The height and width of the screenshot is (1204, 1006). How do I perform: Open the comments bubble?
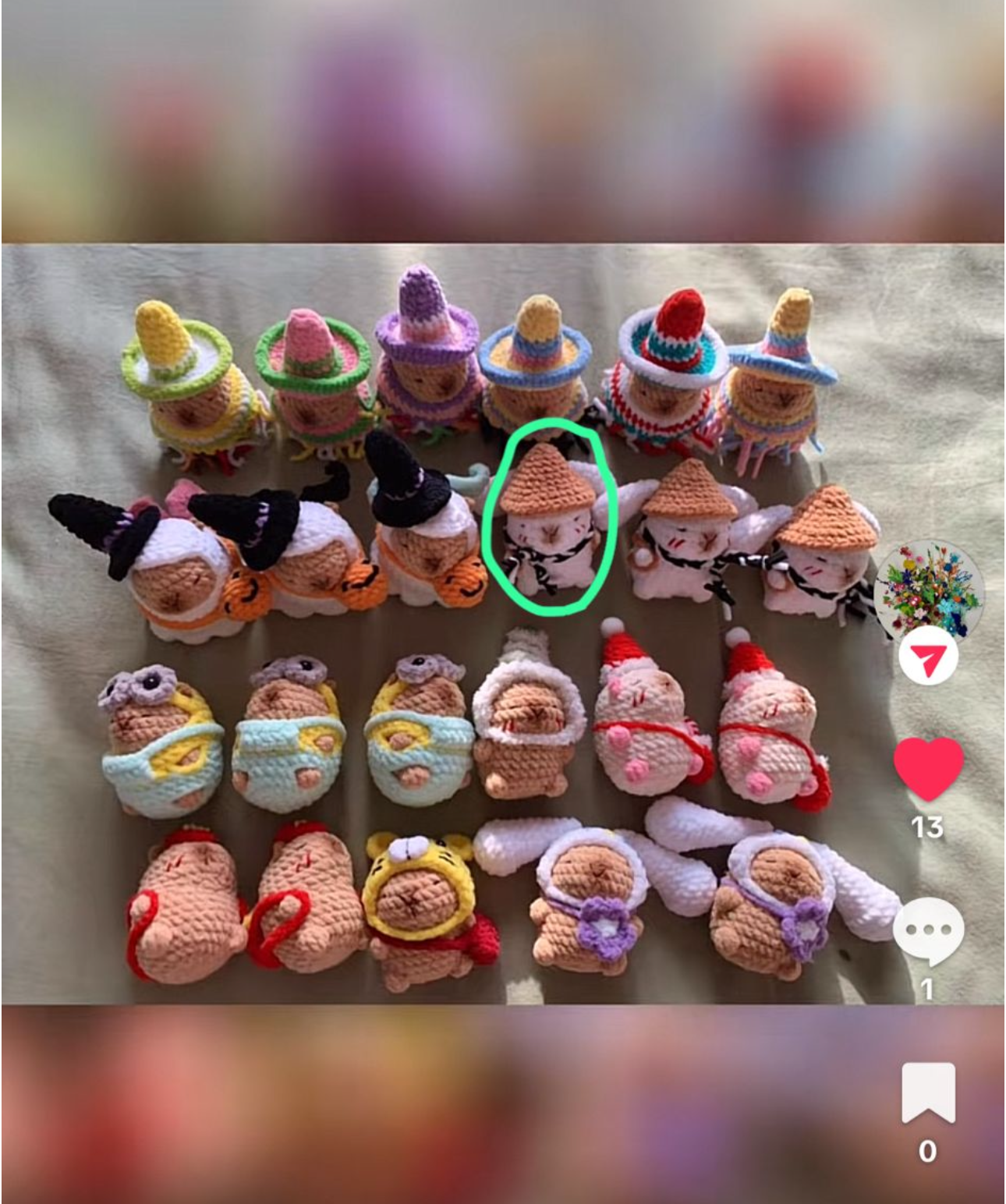click(928, 930)
